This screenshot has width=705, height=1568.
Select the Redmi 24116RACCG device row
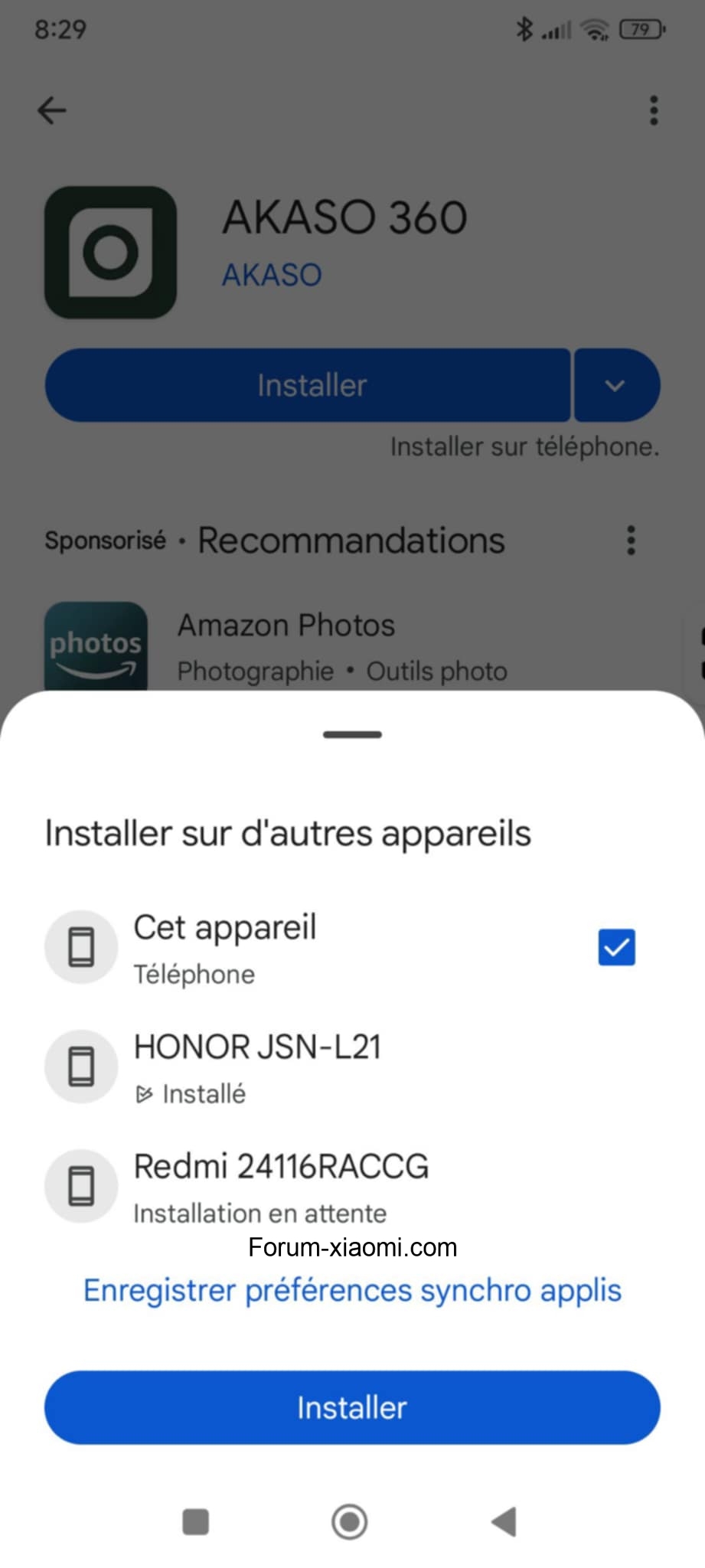352,1186
